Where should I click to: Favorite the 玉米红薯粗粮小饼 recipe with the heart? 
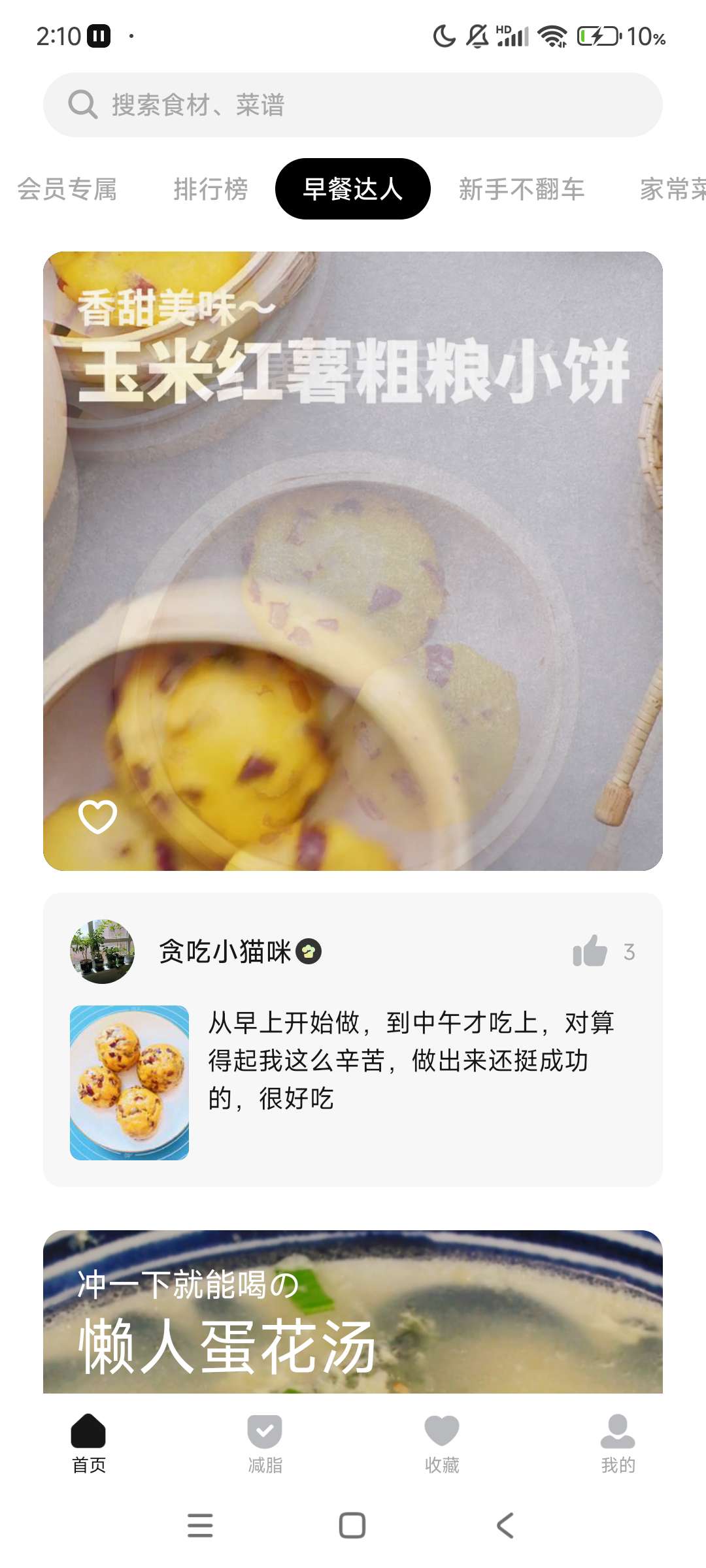click(97, 817)
